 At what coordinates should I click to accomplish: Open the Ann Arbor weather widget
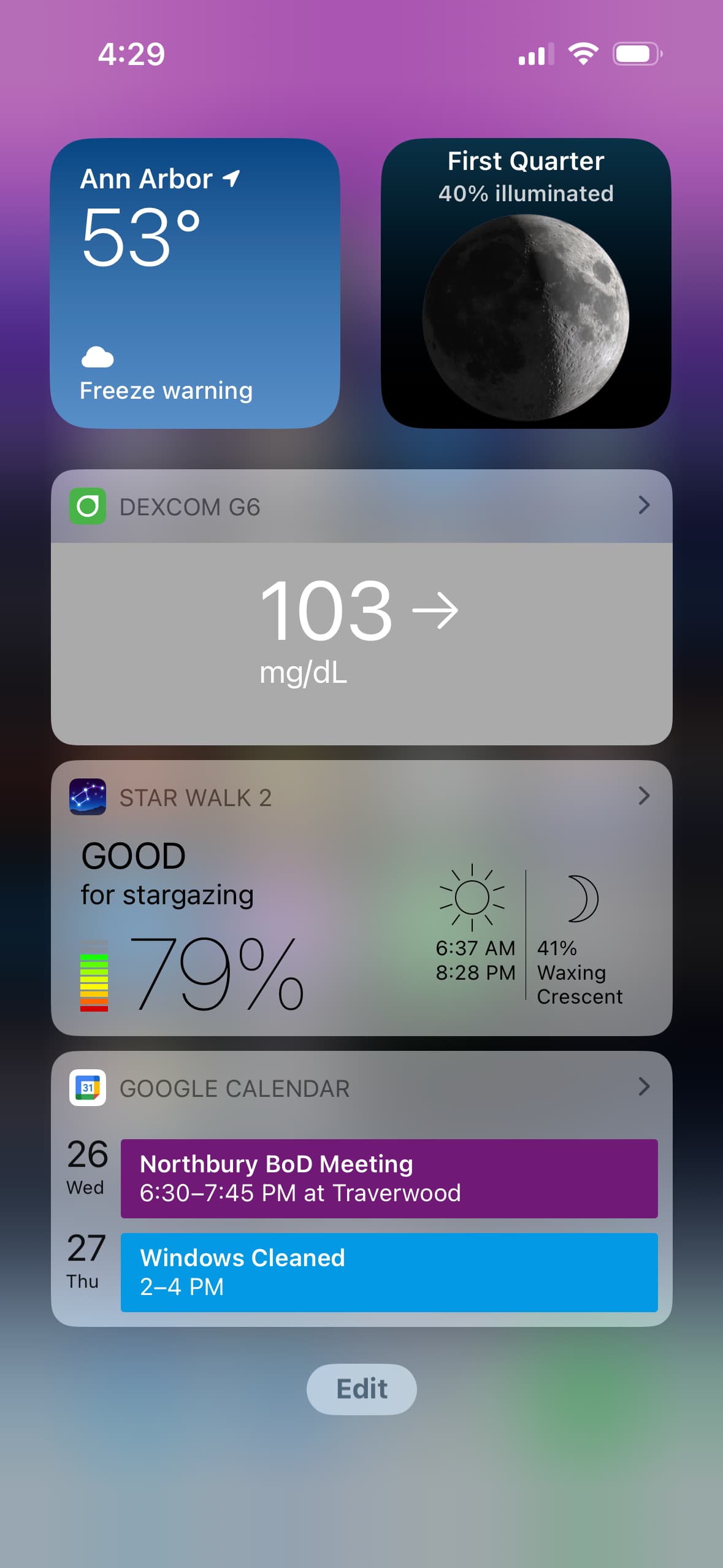coord(195,283)
